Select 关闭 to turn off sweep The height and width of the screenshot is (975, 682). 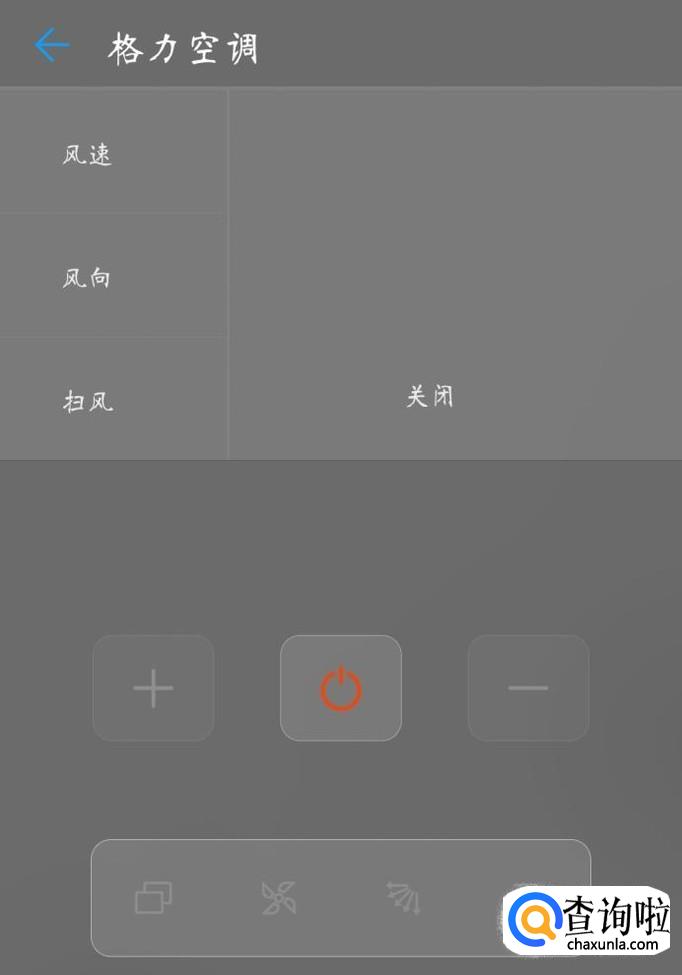point(431,397)
